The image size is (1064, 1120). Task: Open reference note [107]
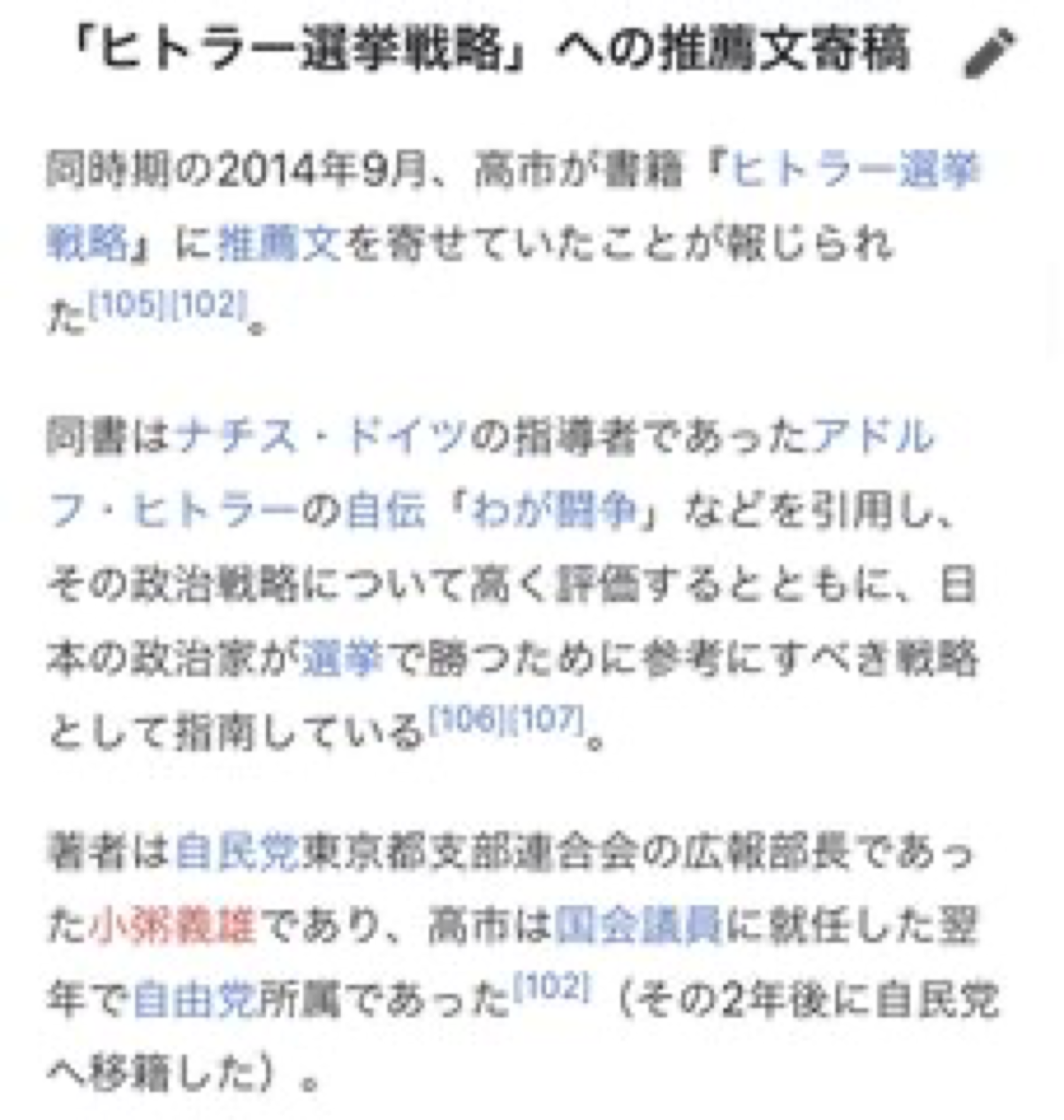(x=550, y=718)
